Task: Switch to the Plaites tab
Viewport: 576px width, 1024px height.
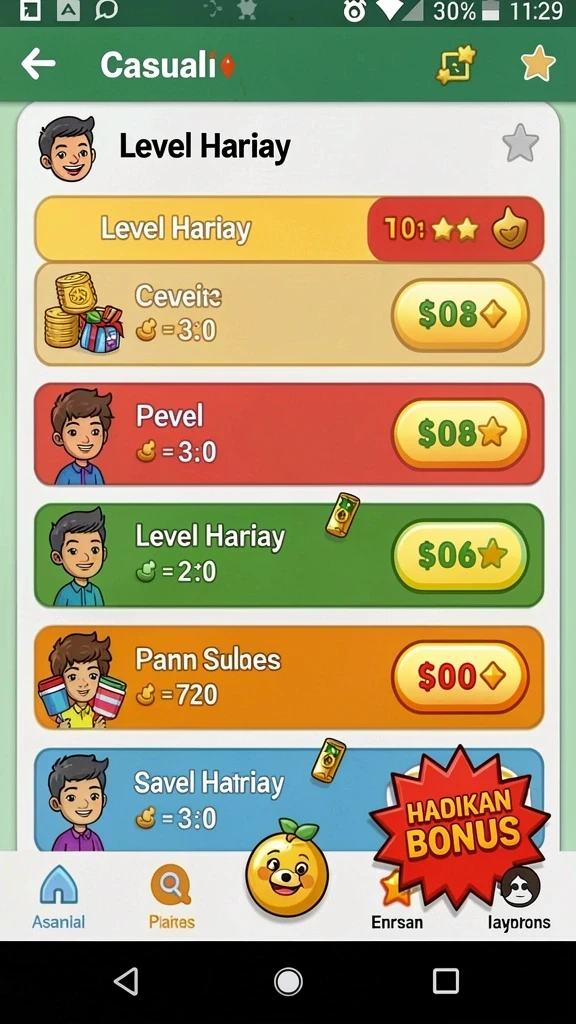Action: tap(171, 897)
